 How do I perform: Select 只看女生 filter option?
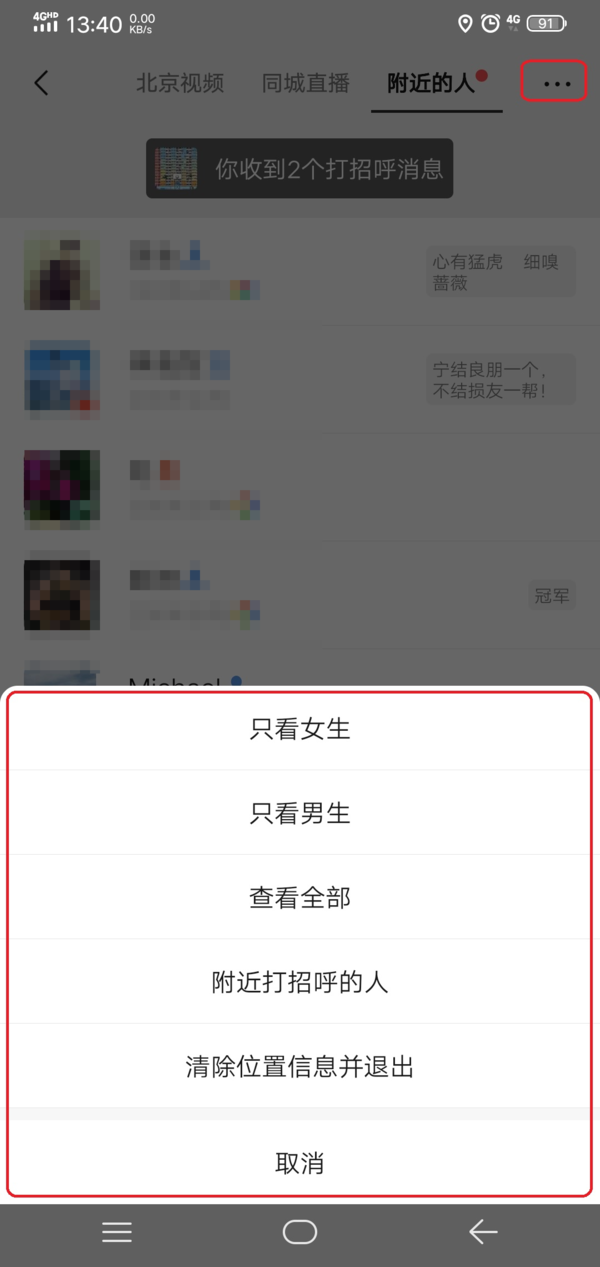pos(300,729)
